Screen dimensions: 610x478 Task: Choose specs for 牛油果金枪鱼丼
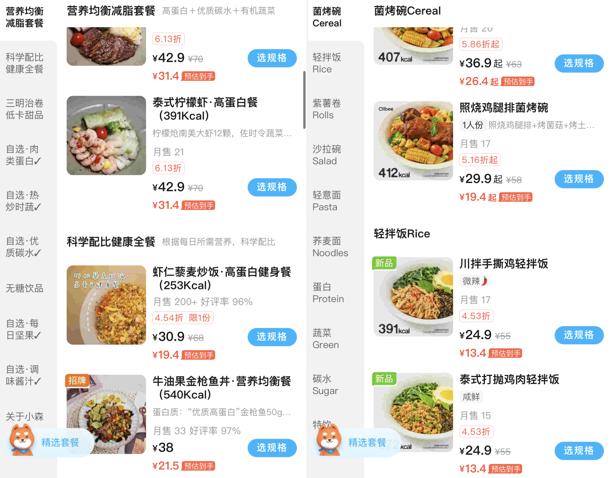272,448
